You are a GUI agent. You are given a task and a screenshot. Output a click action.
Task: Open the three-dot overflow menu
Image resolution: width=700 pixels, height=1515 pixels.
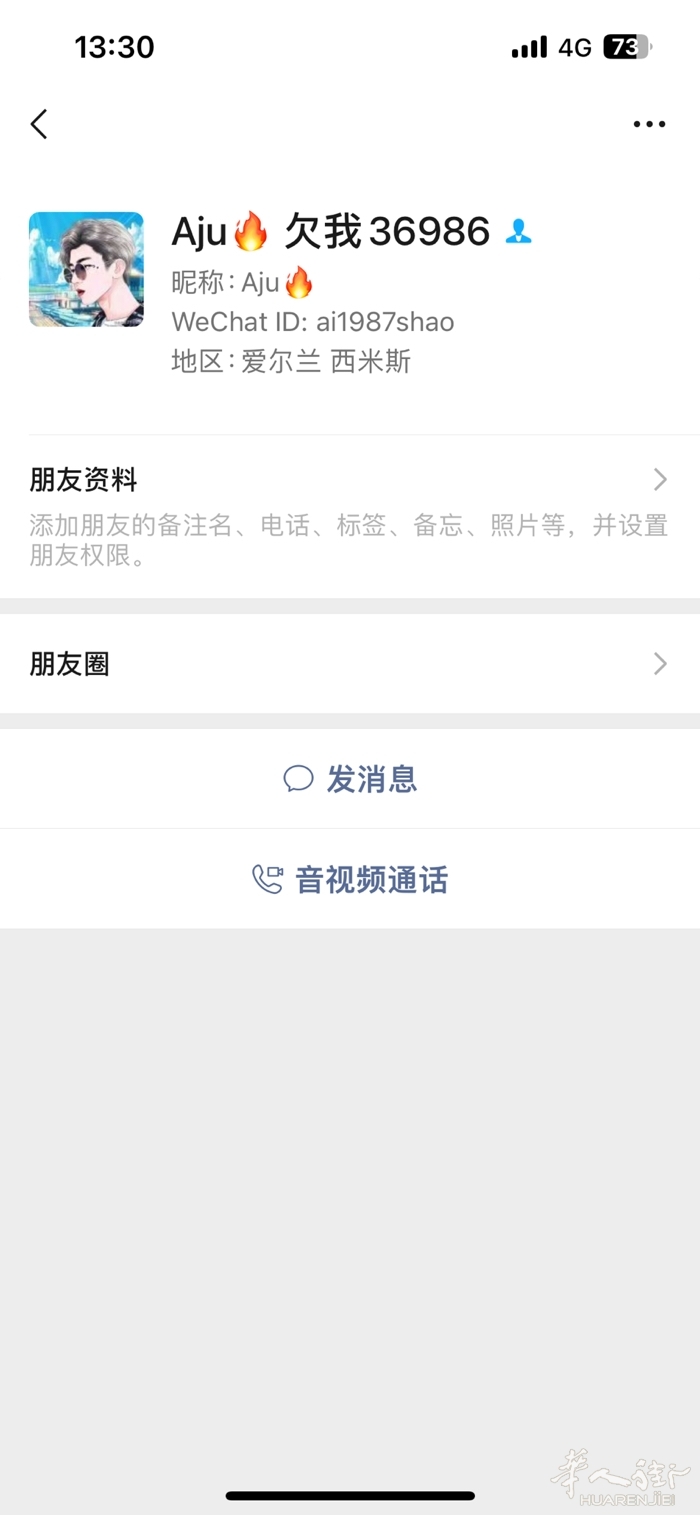coord(649,124)
